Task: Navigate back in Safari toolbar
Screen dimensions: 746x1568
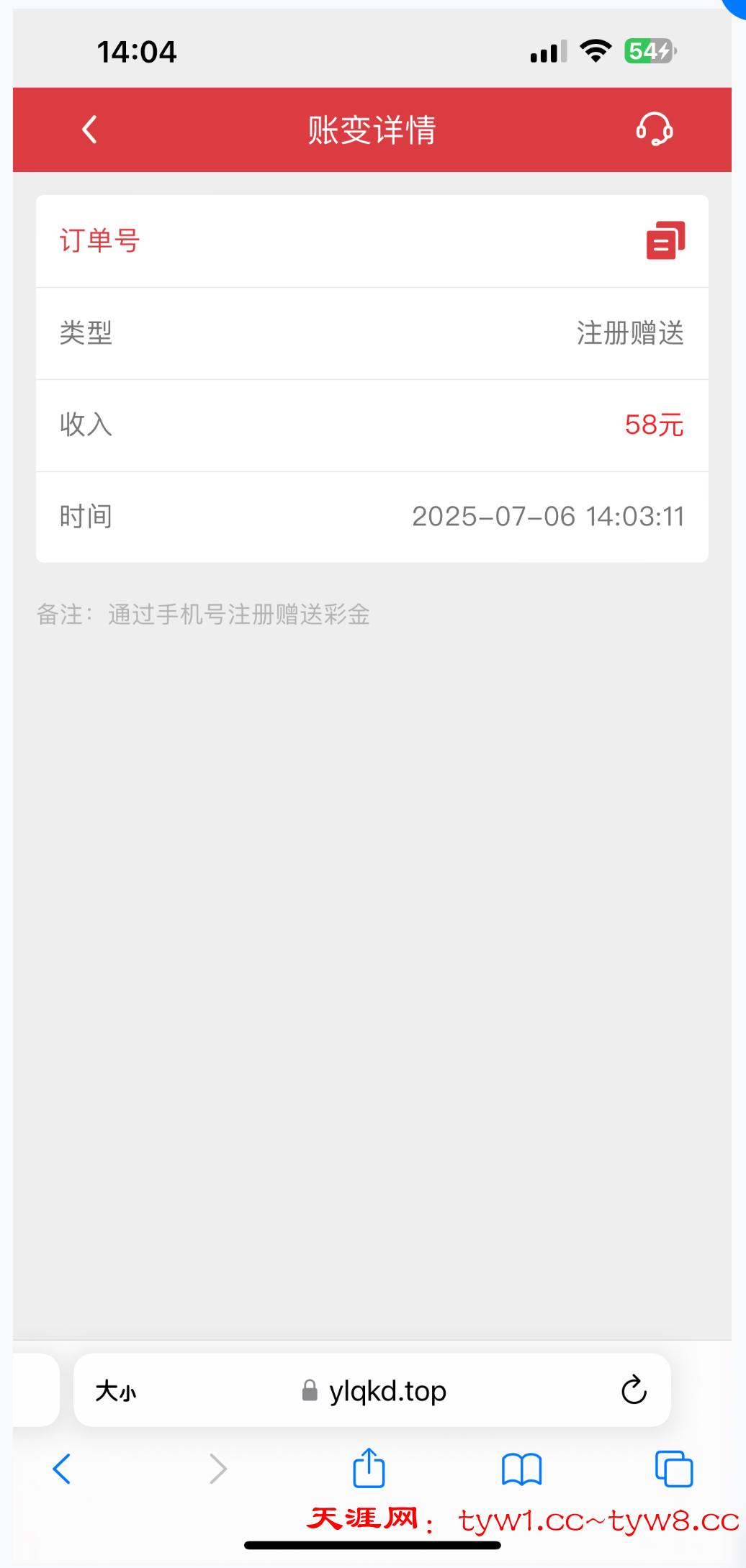Action: [62, 1468]
